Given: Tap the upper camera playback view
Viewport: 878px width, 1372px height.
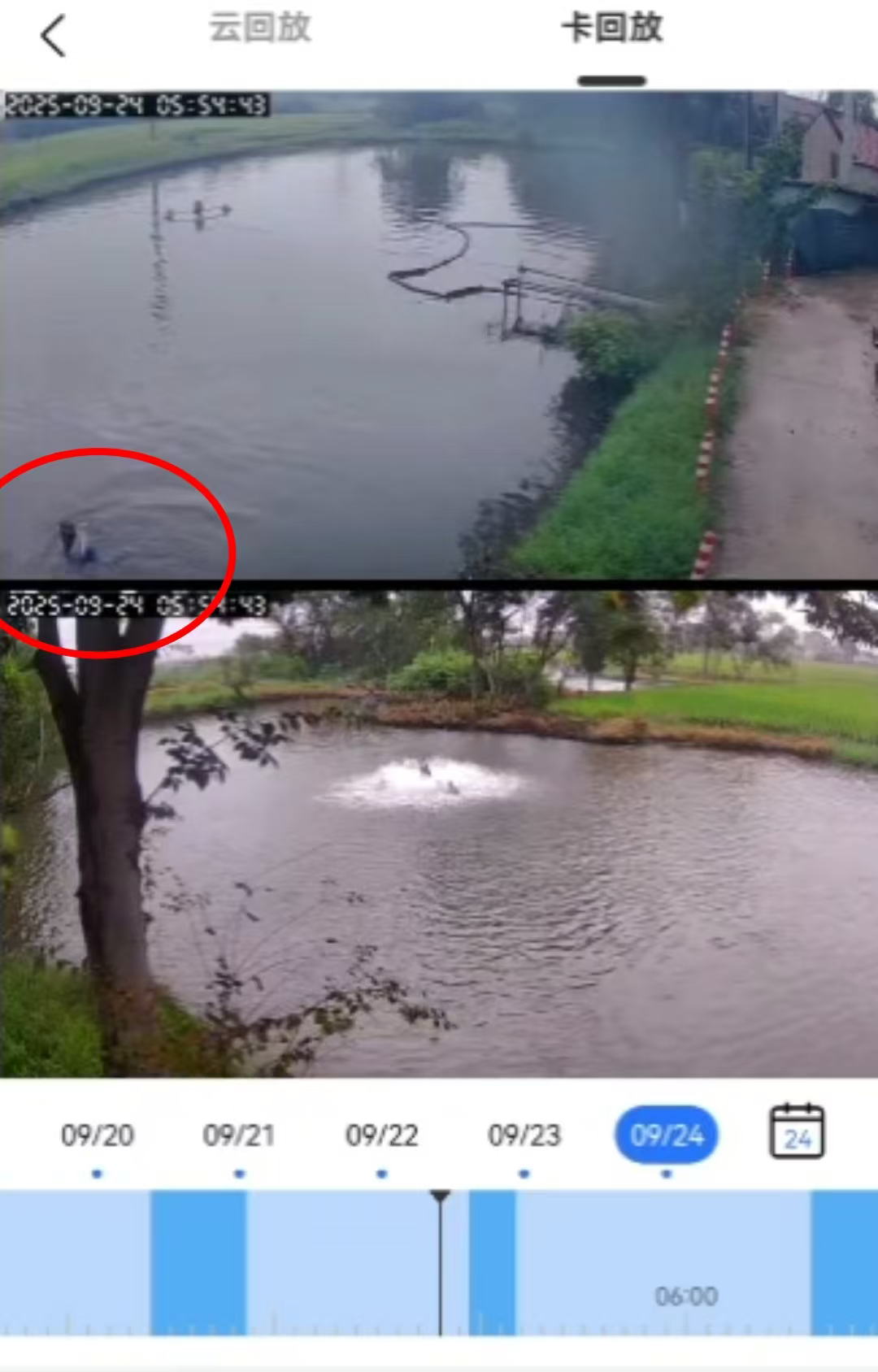Looking at the screenshot, I should 439,333.
